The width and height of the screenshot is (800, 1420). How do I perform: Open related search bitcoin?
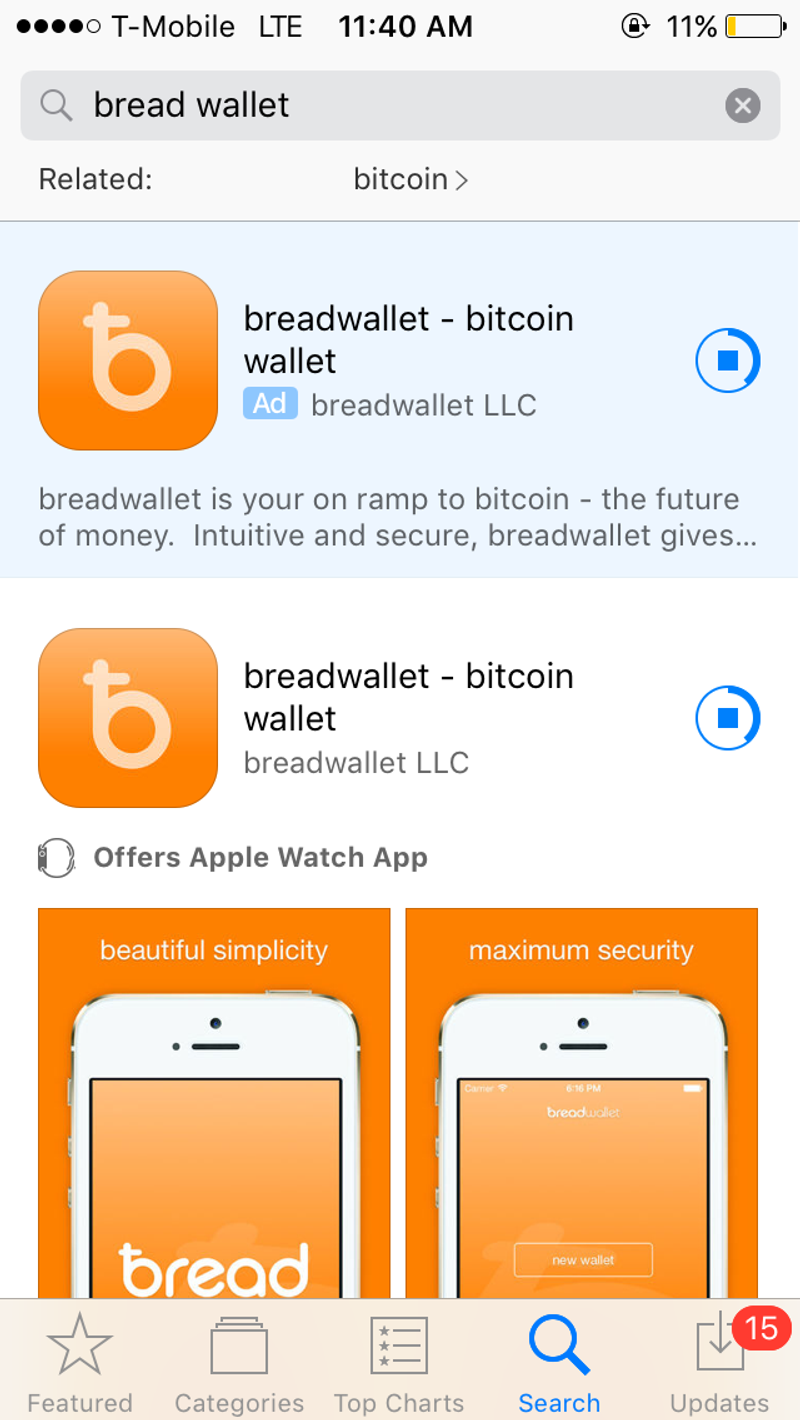pyautogui.click(x=410, y=179)
